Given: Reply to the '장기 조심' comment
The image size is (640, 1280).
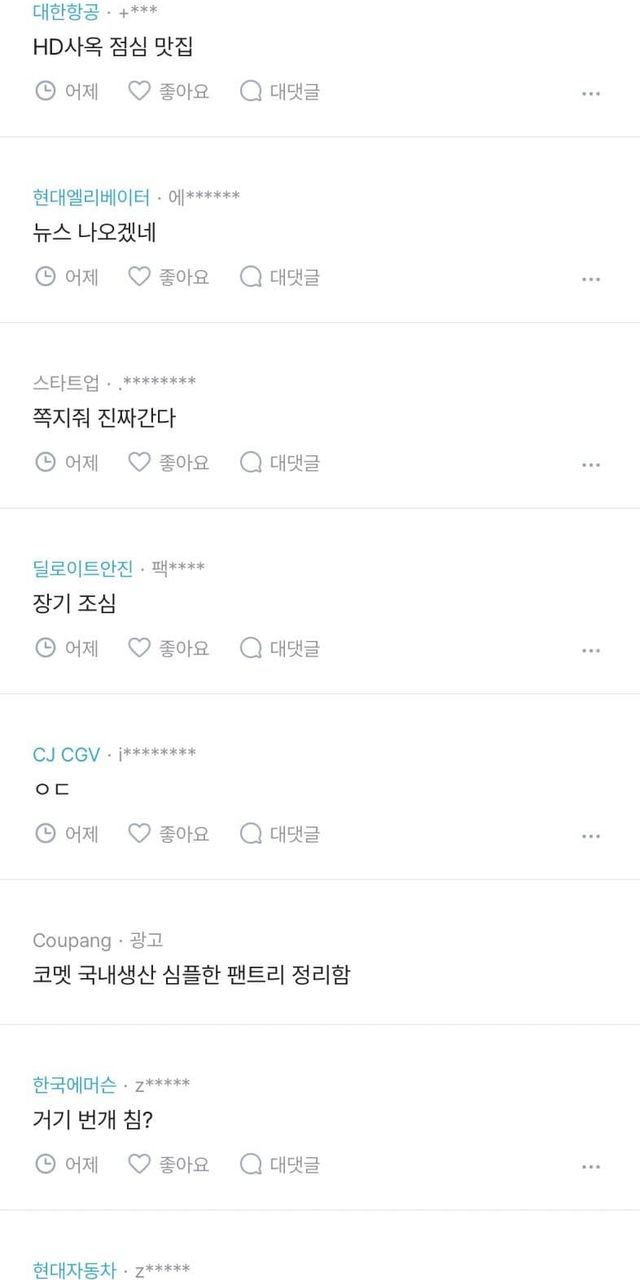Looking at the screenshot, I should 280,648.
